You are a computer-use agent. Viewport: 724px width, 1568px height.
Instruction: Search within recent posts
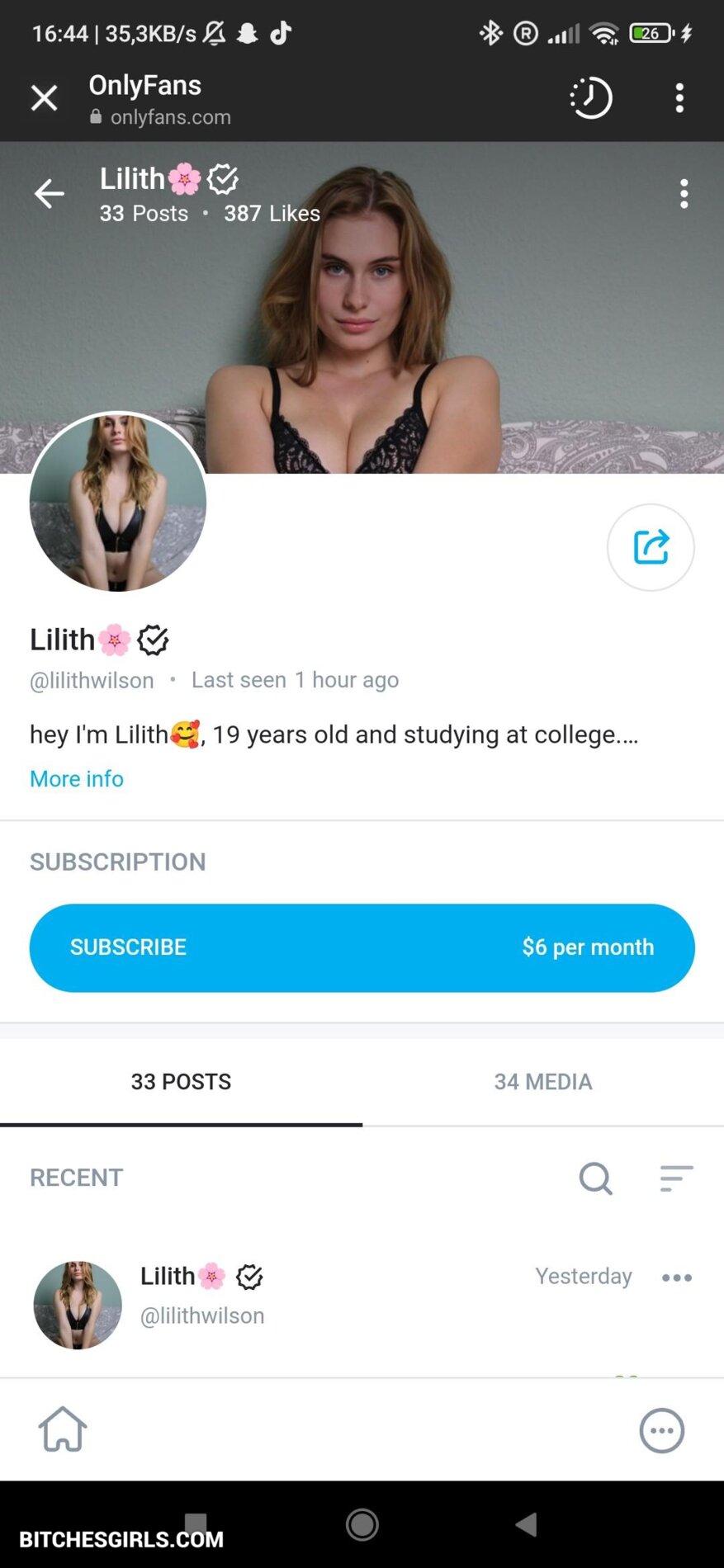tap(595, 1178)
